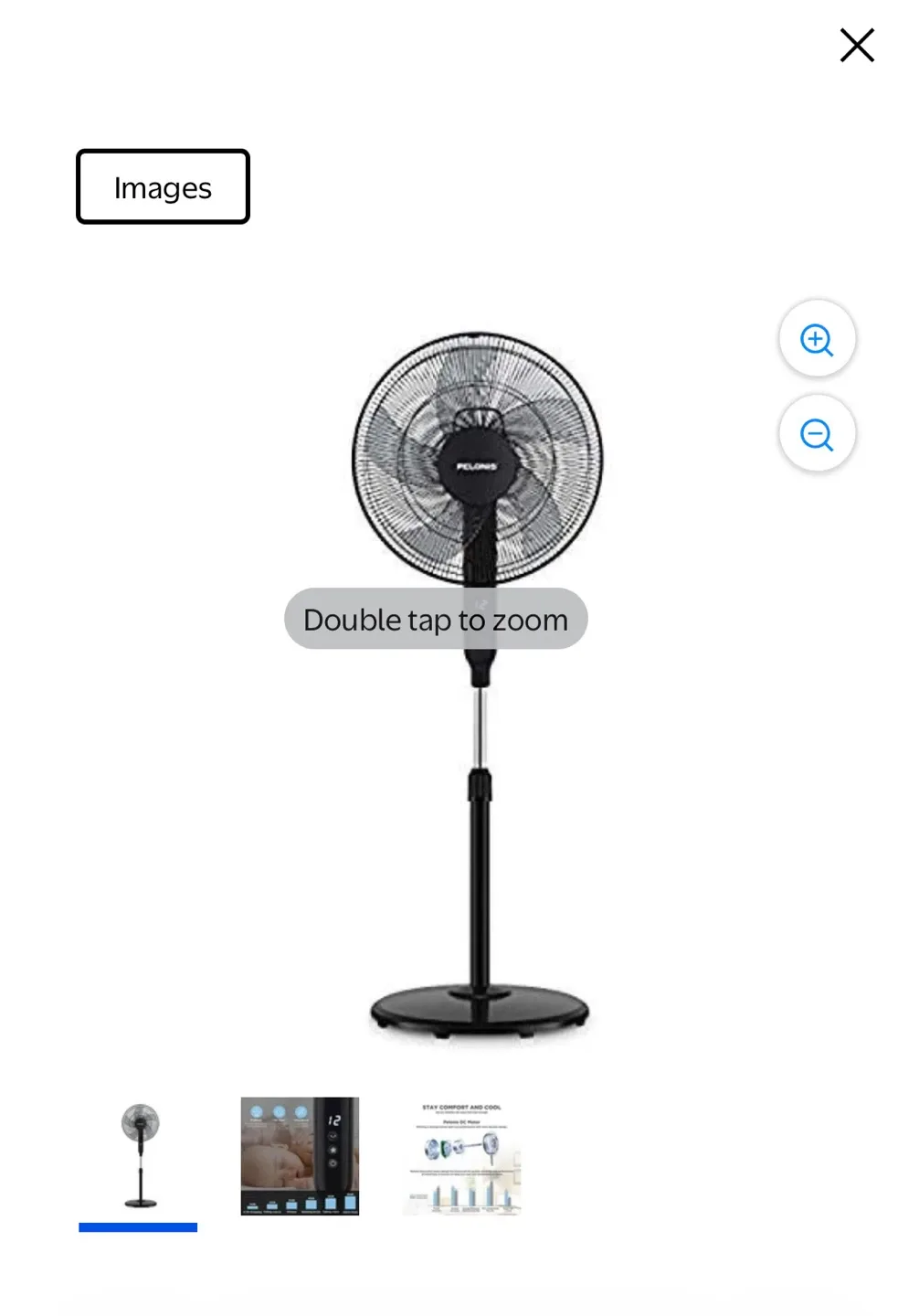Open the DC motor infographic thumbnail
The width and height of the screenshot is (919, 1316).
click(462, 1158)
